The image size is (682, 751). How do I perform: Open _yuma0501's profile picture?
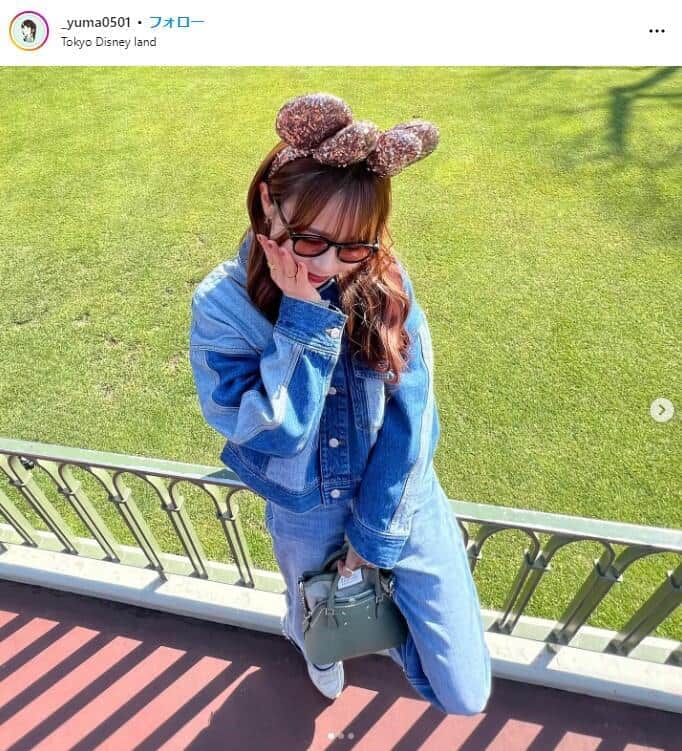coord(29,31)
